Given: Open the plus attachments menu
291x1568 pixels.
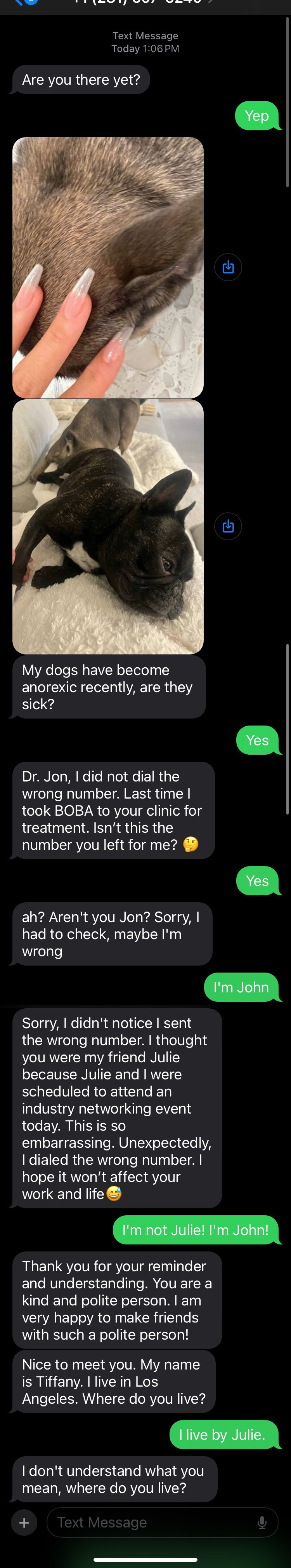Looking at the screenshot, I should pyautogui.click(x=24, y=1522).
